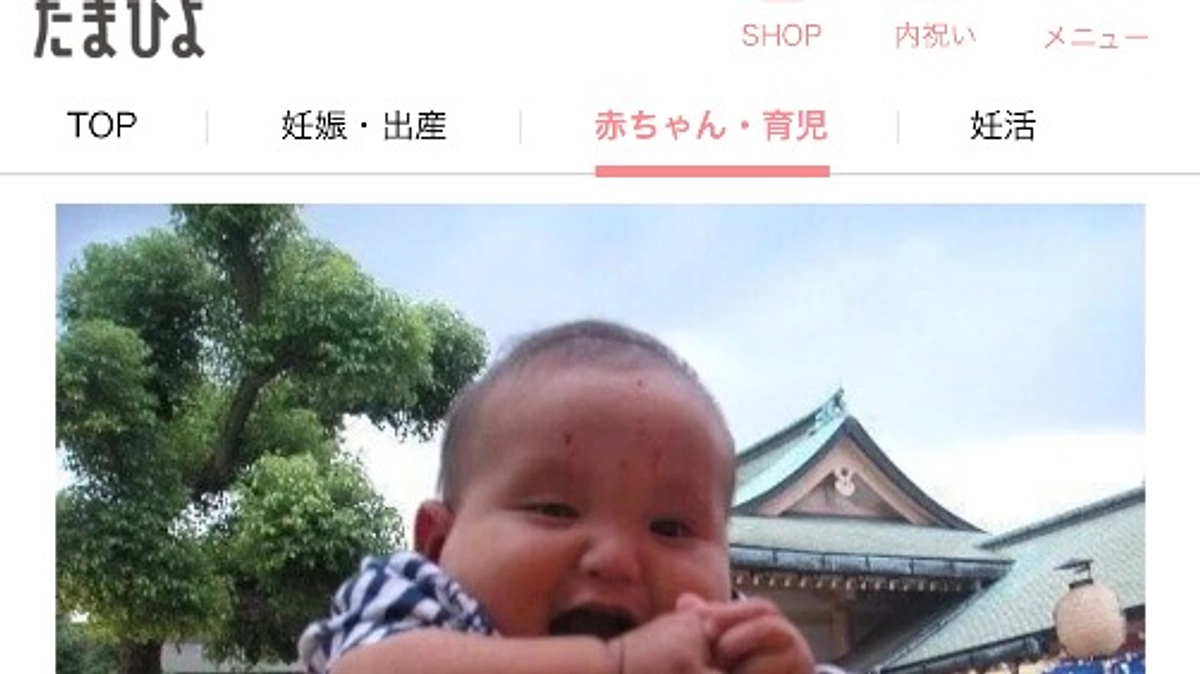Open the メニュー menu
Image resolution: width=1200 pixels, height=674 pixels.
coord(1096,37)
